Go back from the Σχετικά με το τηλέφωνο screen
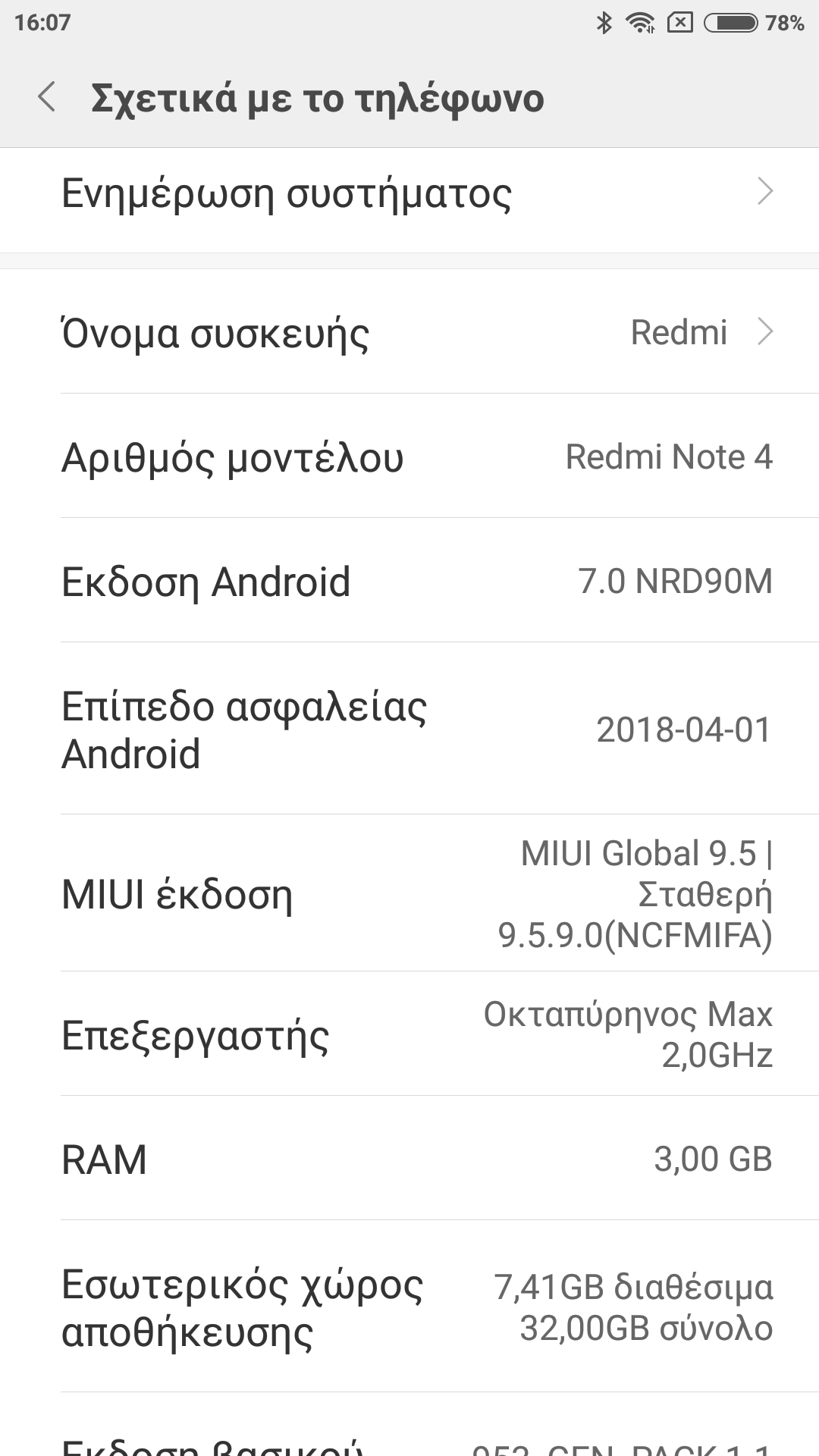Screen dimensions: 819x1456 47,98
